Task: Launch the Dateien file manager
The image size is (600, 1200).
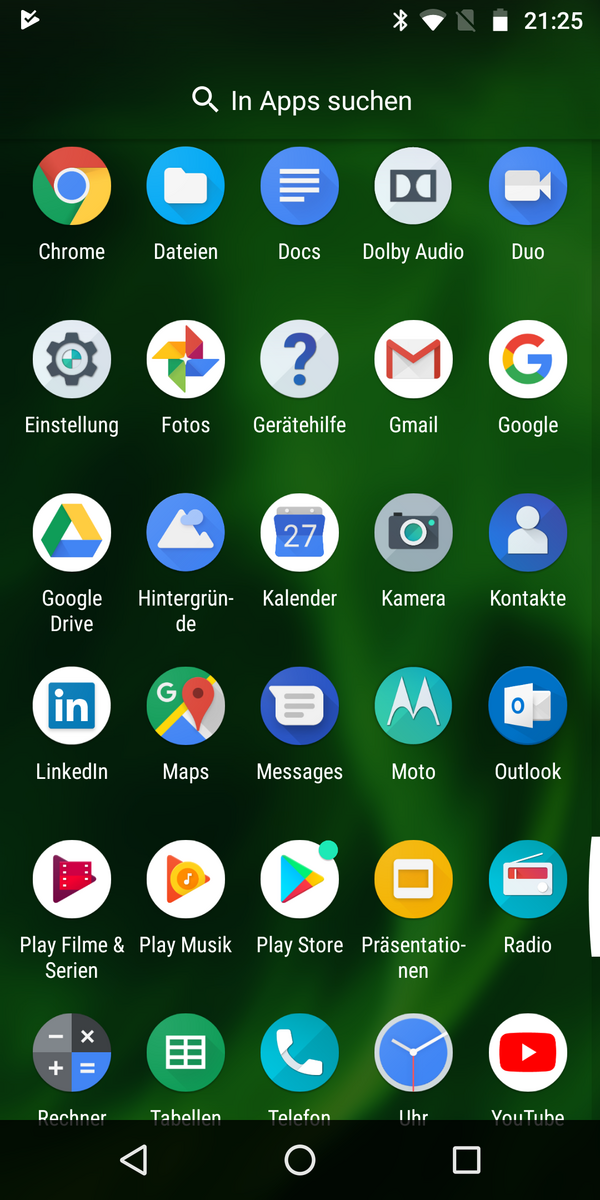Action: [x=186, y=187]
